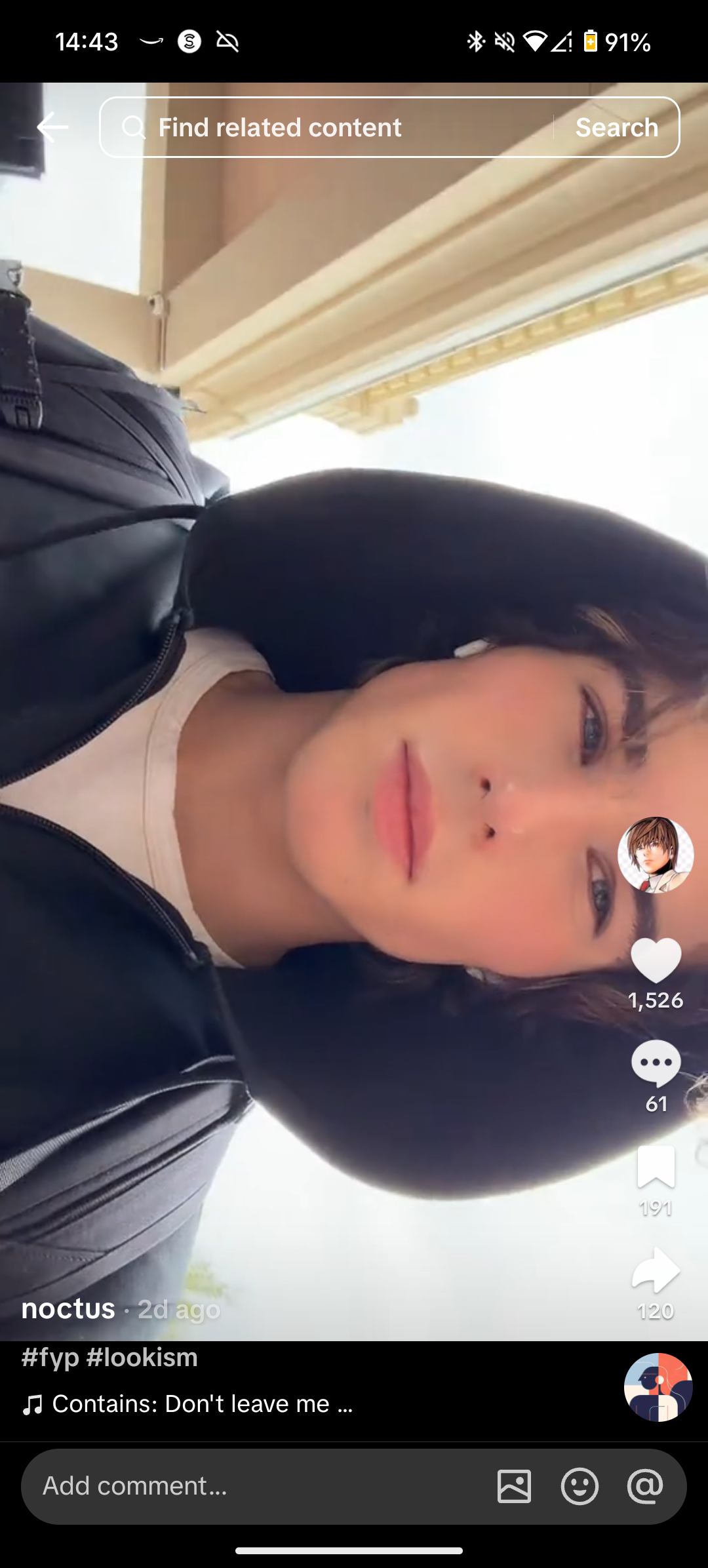Mention someone with the @ icon
The width and height of the screenshot is (708, 1568).
[x=645, y=1486]
